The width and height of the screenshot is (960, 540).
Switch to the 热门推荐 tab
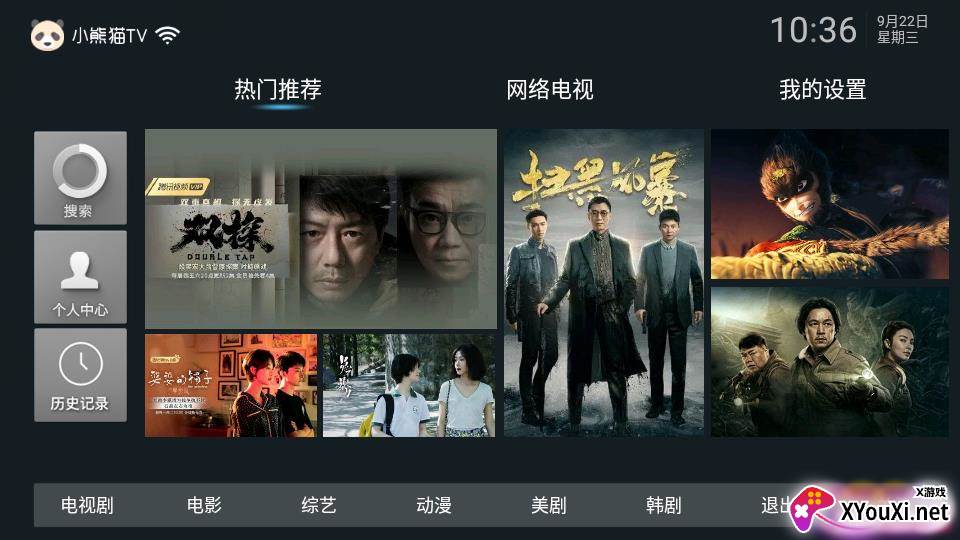[278, 90]
